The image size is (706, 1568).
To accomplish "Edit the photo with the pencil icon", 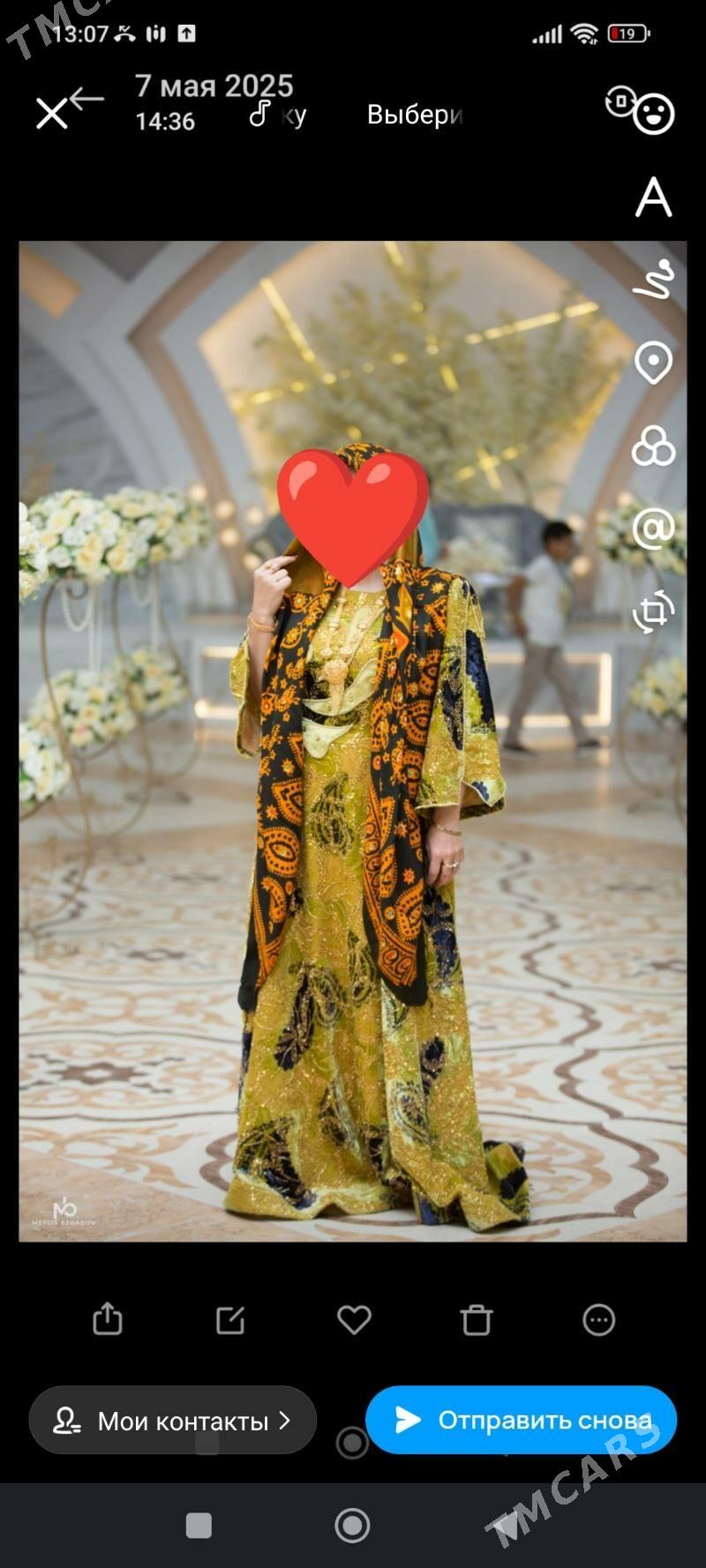I will coord(230,1320).
